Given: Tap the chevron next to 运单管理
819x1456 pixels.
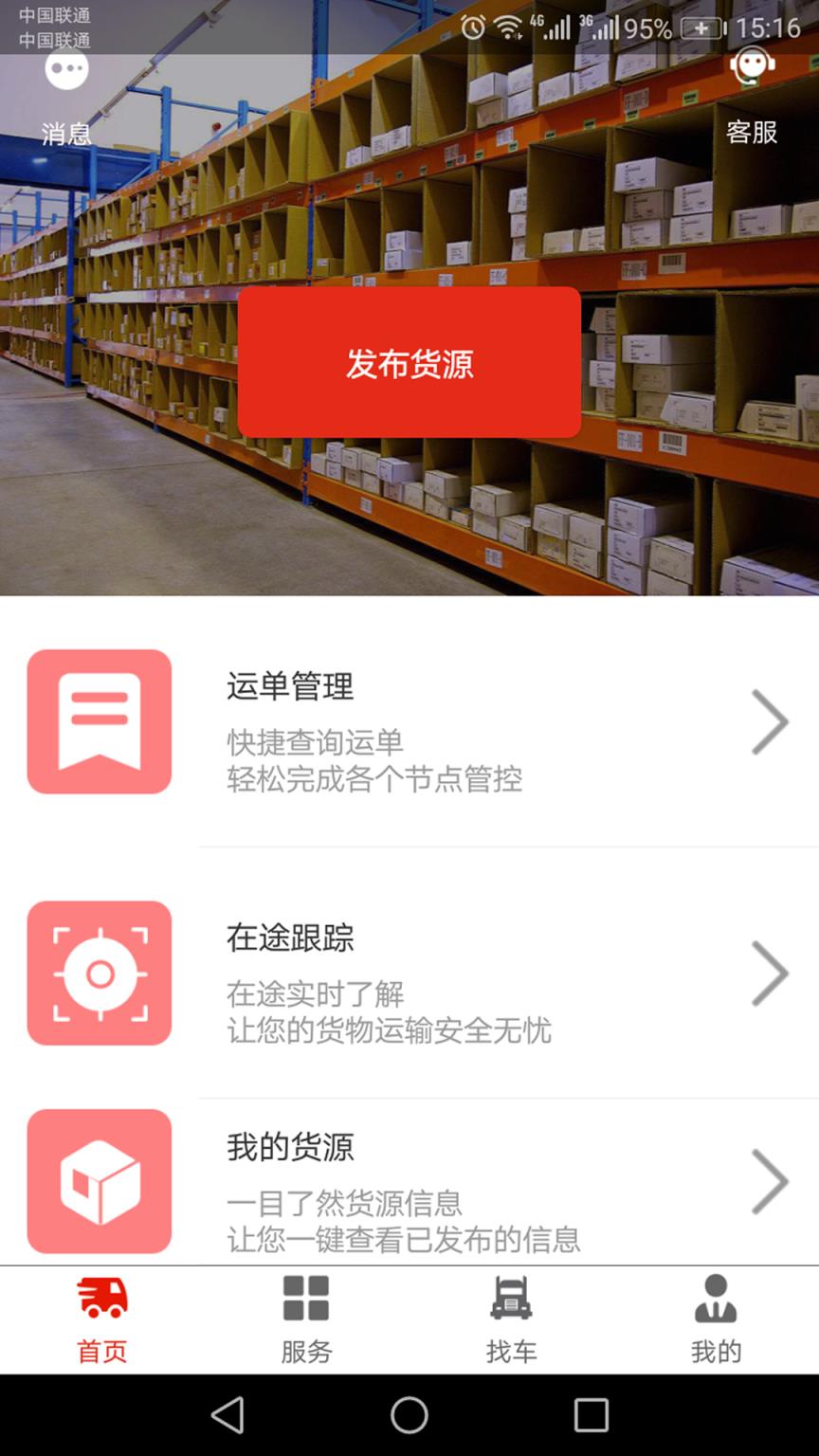Looking at the screenshot, I should (772, 720).
